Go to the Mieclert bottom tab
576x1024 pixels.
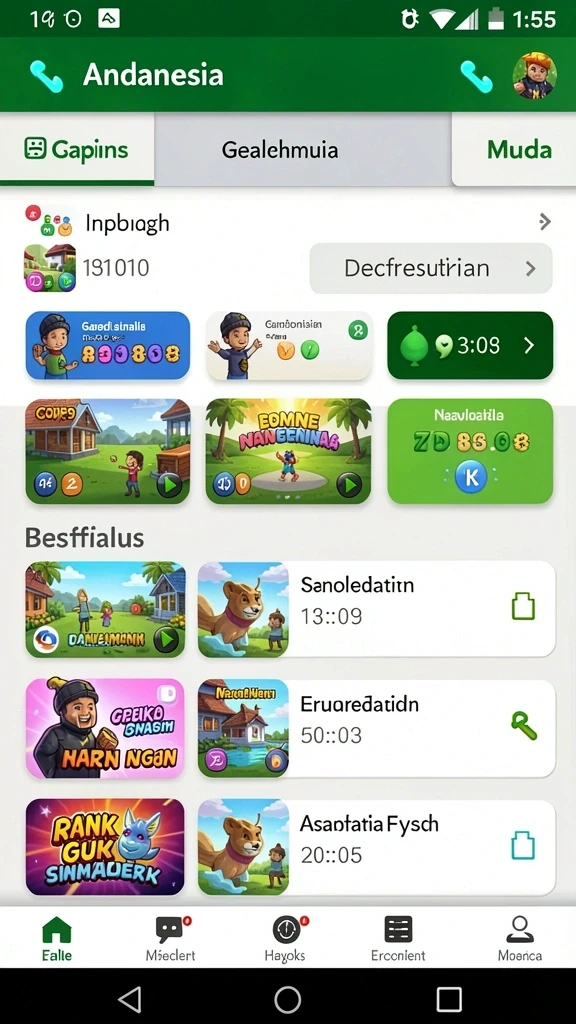tap(171, 938)
